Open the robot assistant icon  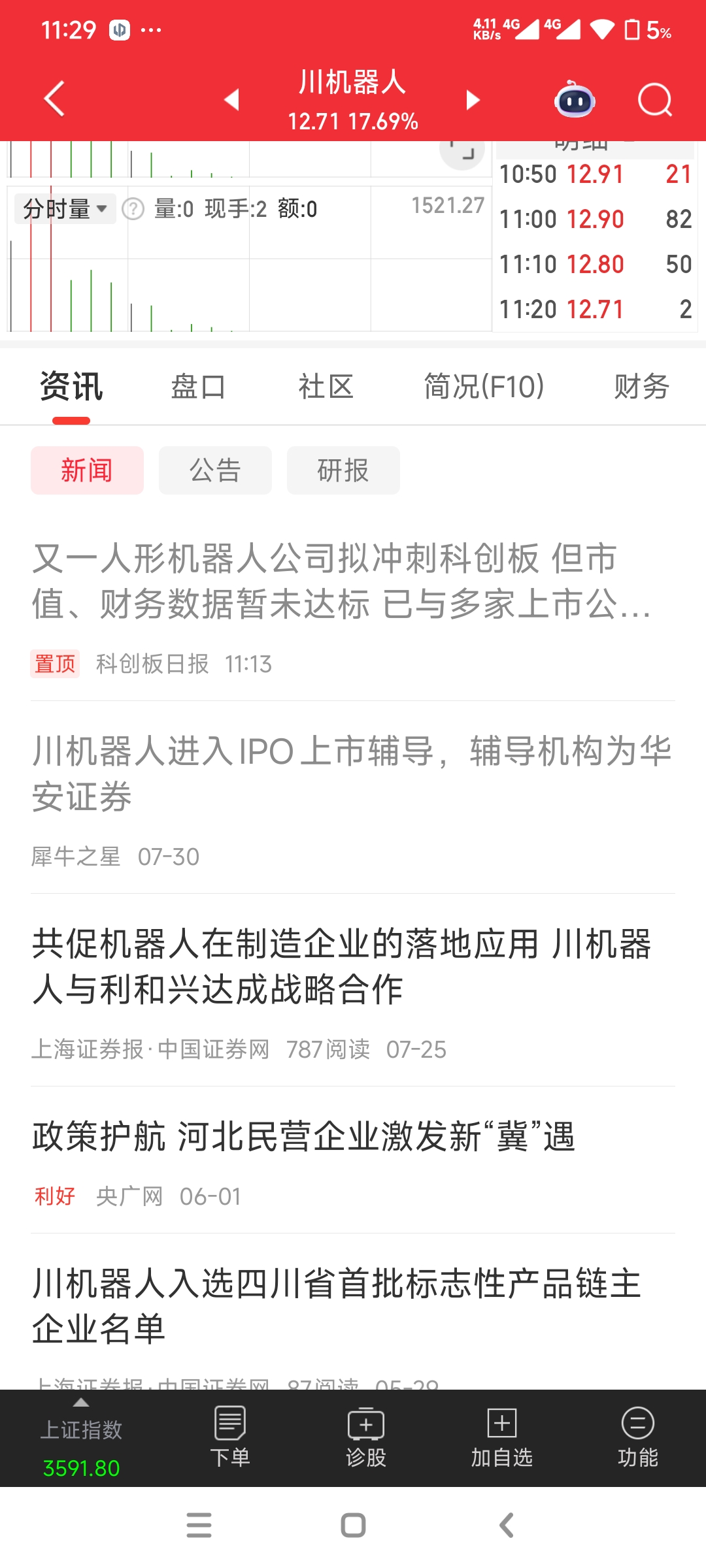click(x=574, y=101)
